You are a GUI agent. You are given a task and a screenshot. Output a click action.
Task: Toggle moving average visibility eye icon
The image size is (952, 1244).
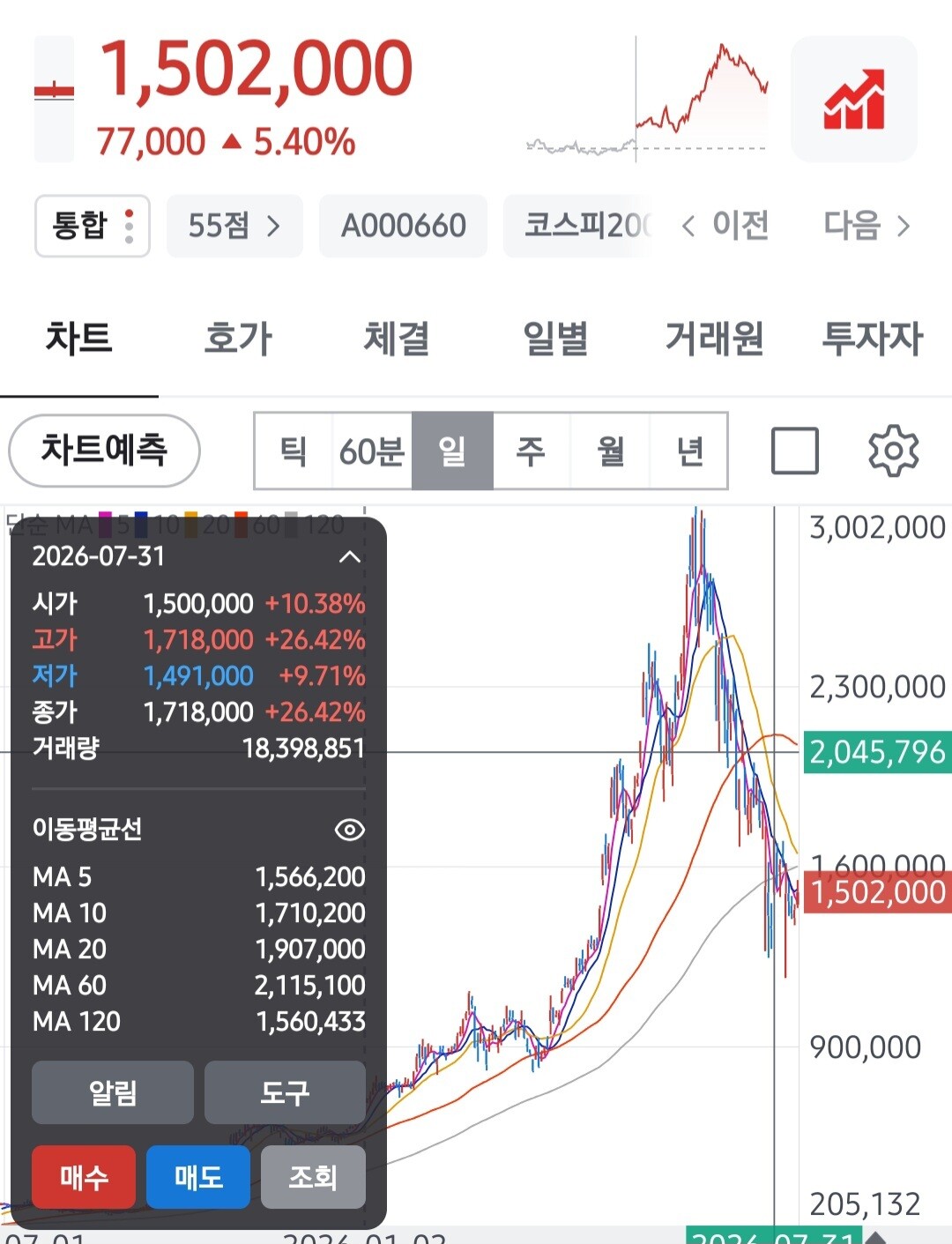[x=350, y=830]
